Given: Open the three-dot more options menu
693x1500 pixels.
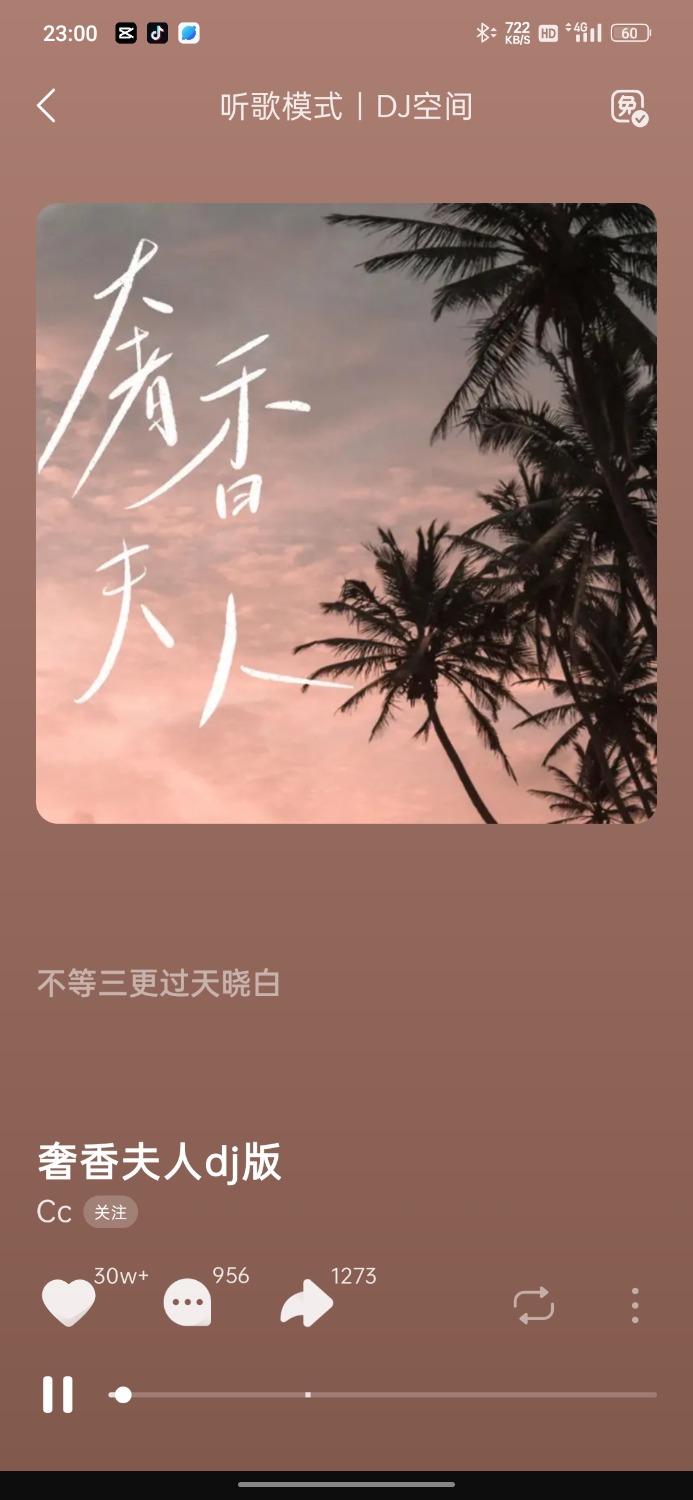Looking at the screenshot, I should 635,1305.
